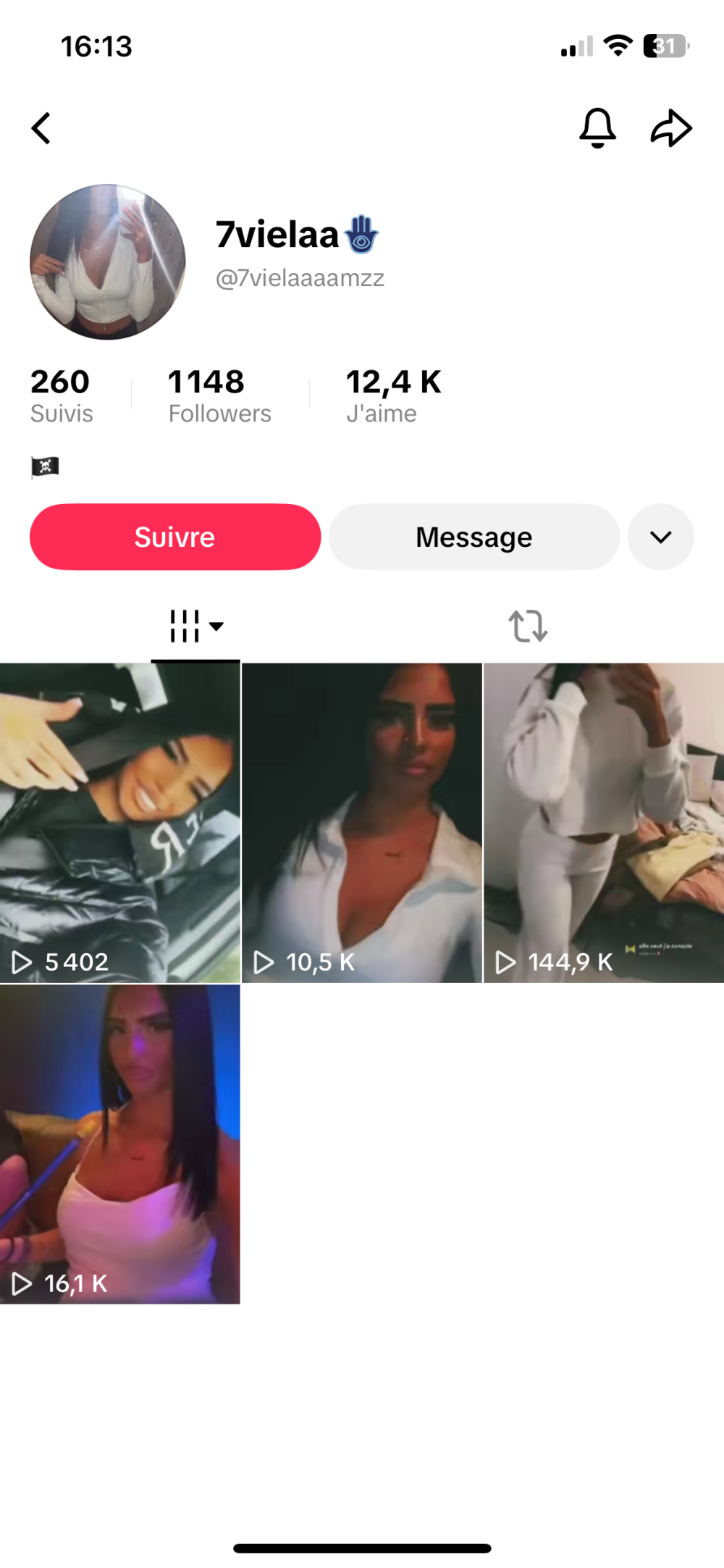Open the 7vielaa profile picture
This screenshot has height=1568, width=724.
[108, 262]
